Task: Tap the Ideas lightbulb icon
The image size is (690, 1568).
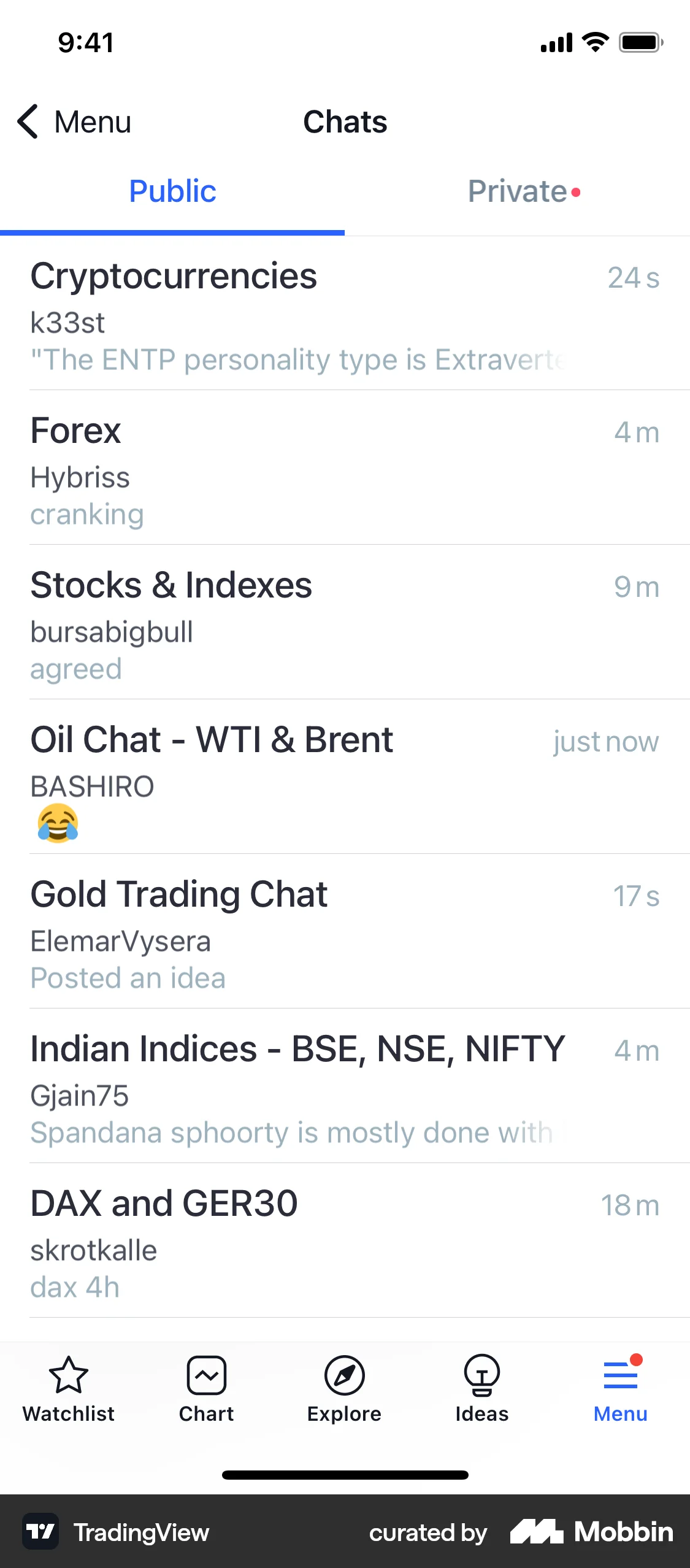Action: (x=482, y=1378)
